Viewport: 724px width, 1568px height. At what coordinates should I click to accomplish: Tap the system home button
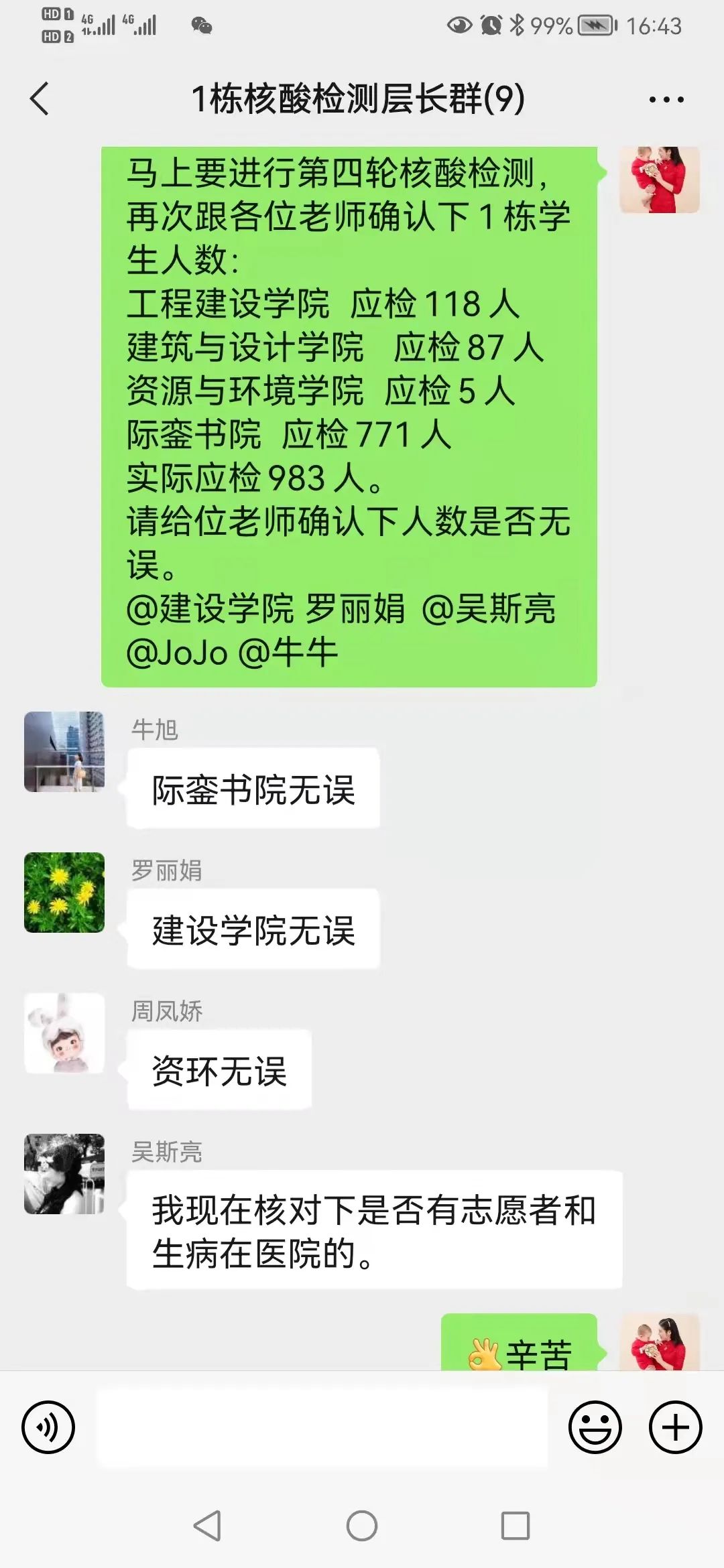click(362, 1526)
